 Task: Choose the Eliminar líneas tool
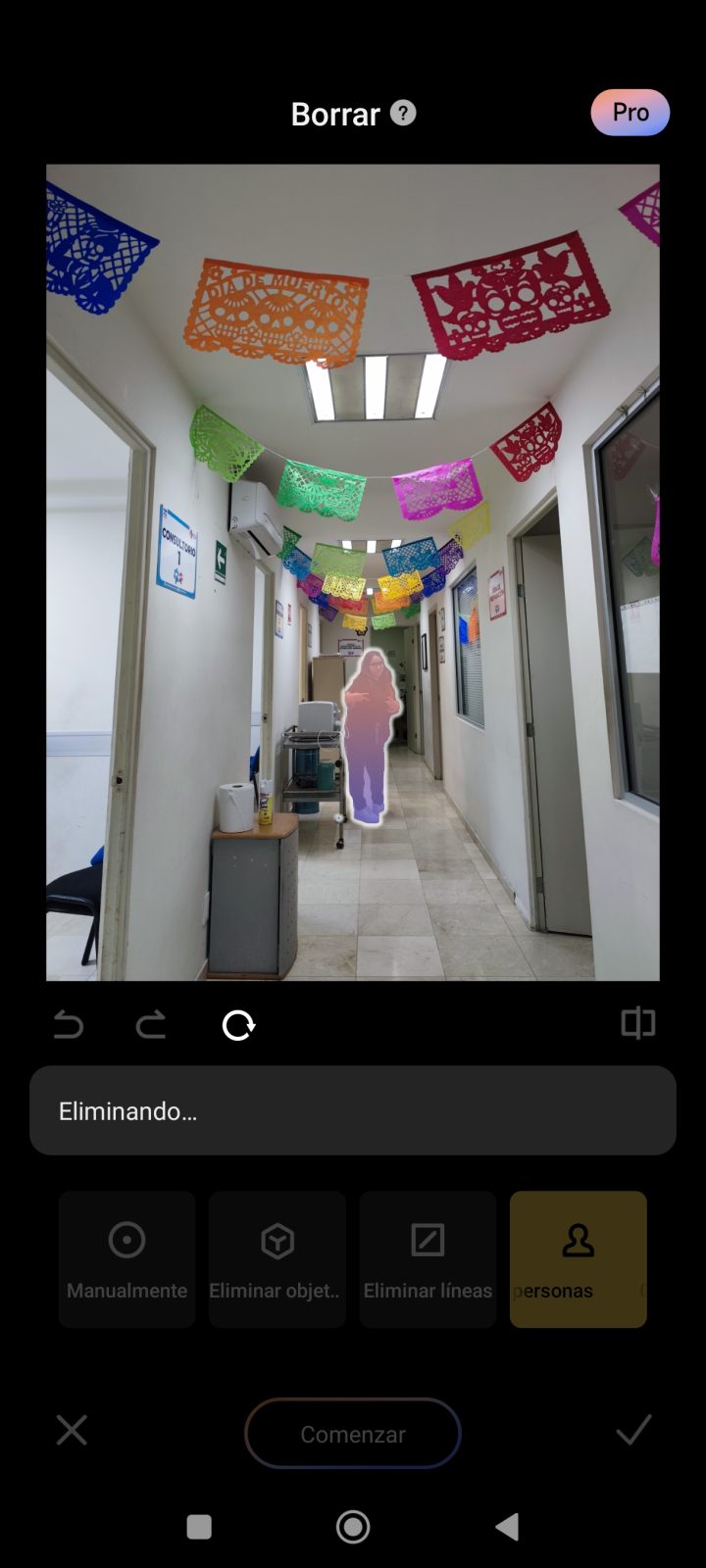point(428,1259)
